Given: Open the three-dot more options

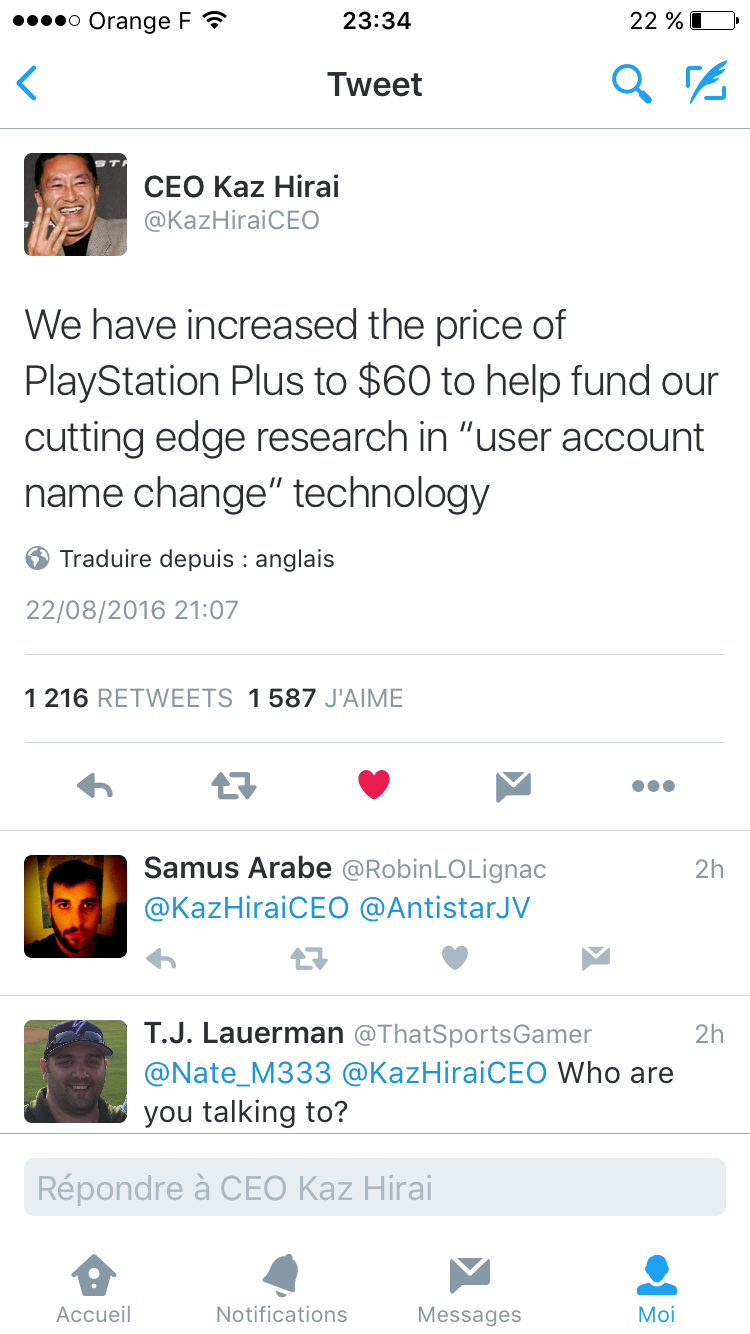Looking at the screenshot, I should [x=653, y=787].
